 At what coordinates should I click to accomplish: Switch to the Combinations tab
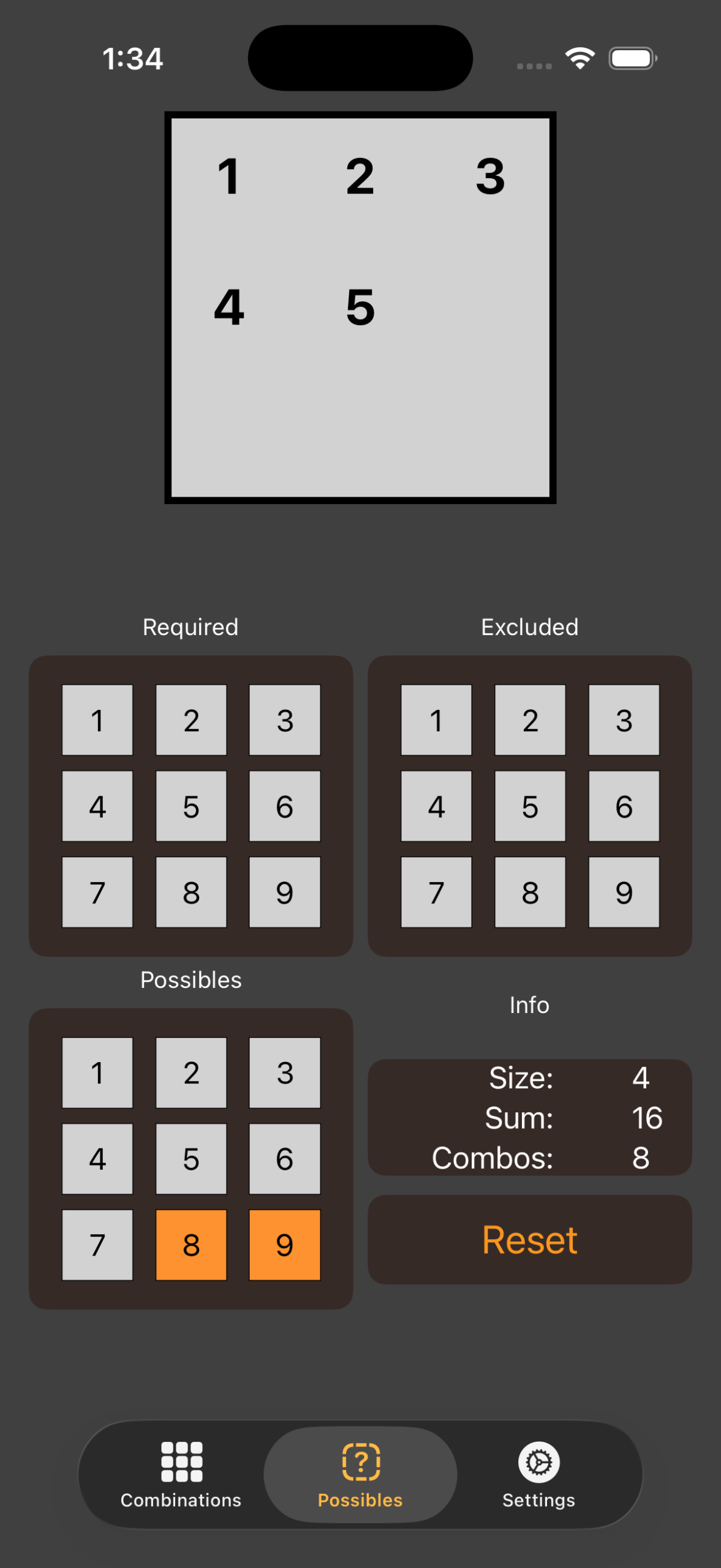point(181,1474)
